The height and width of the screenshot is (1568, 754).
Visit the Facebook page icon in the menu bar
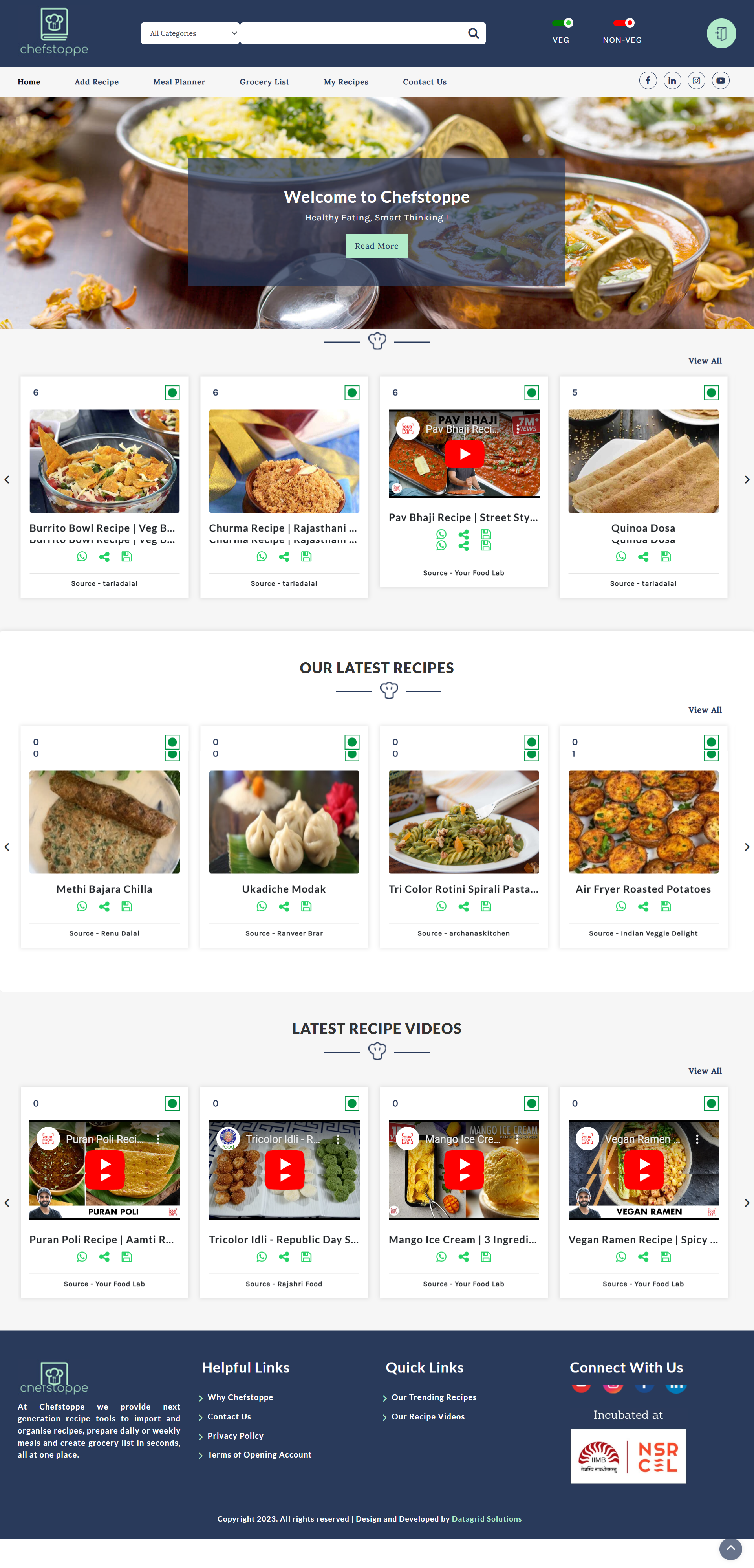648,81
